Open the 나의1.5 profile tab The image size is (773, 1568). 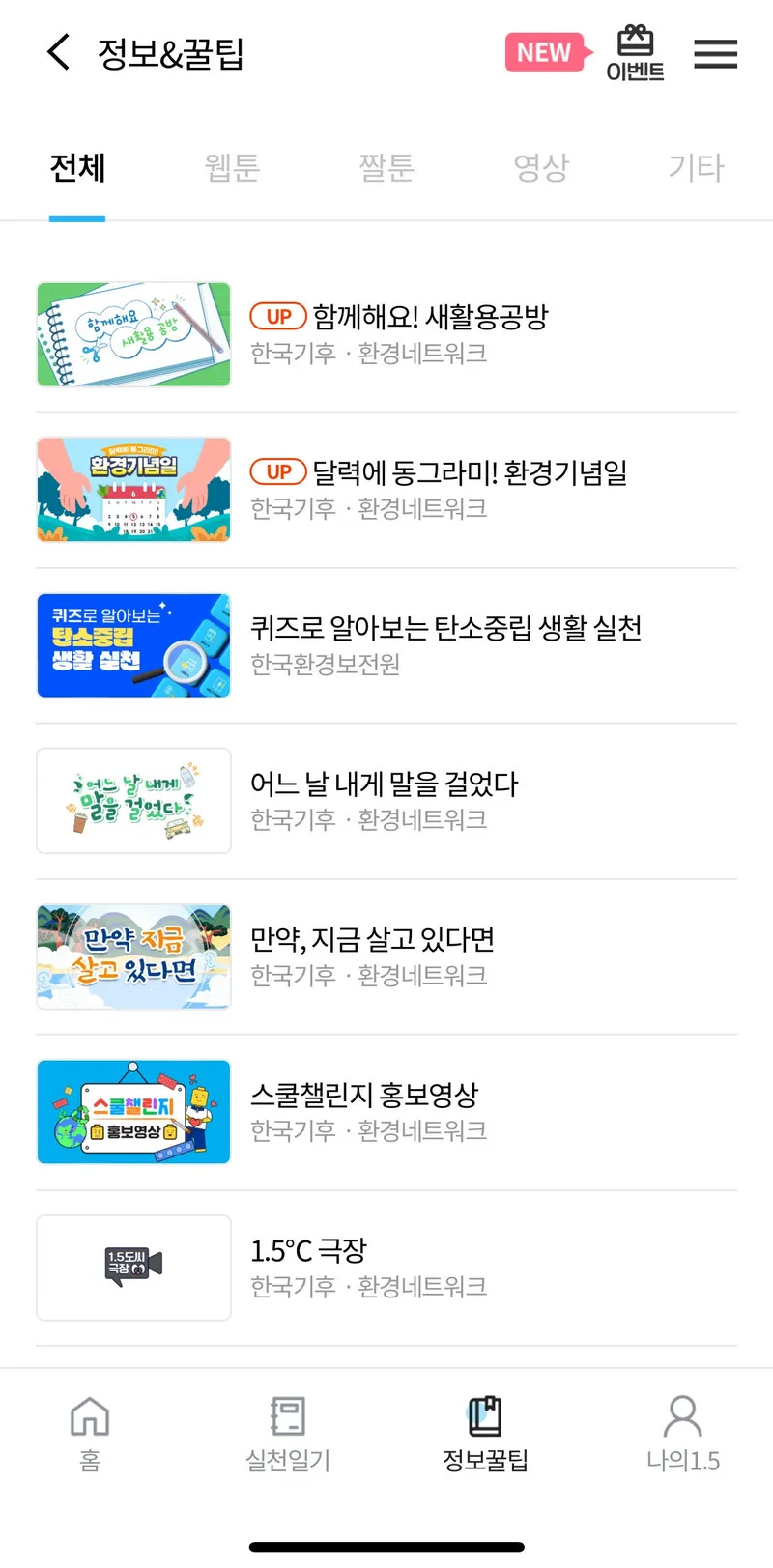pyautogui.click(x=683, y=1434)
